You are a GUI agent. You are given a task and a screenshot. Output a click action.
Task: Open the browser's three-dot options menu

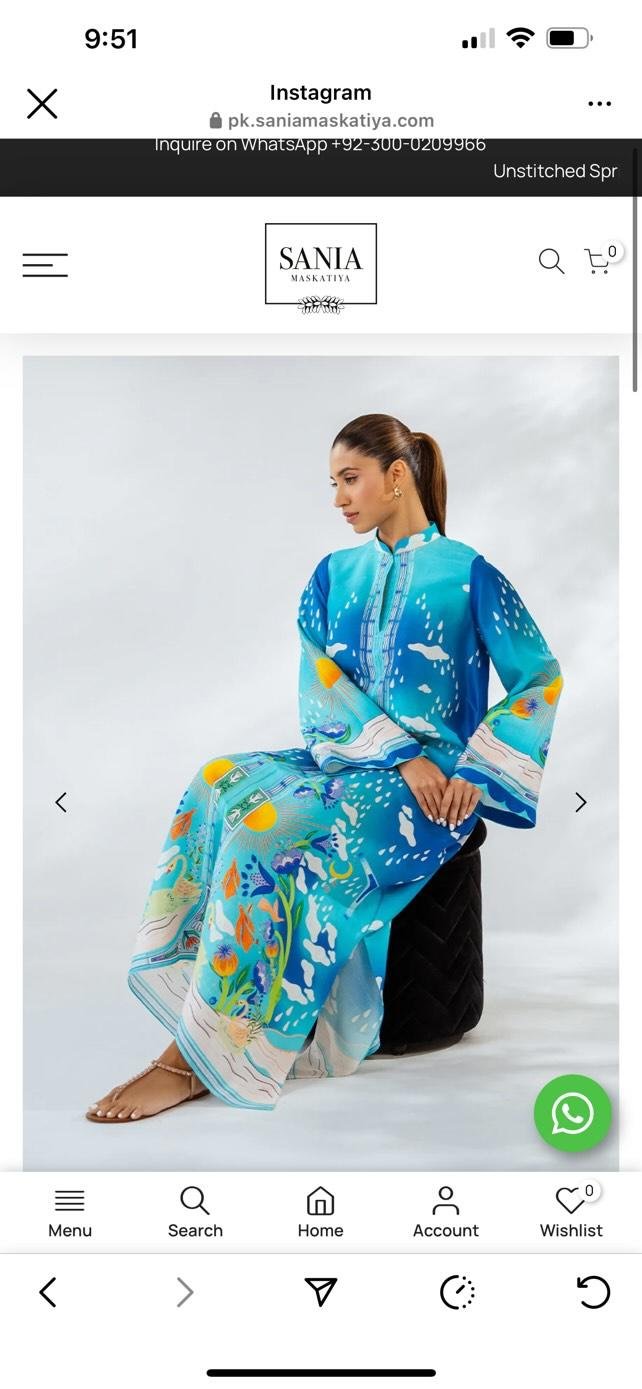(599, 104)
